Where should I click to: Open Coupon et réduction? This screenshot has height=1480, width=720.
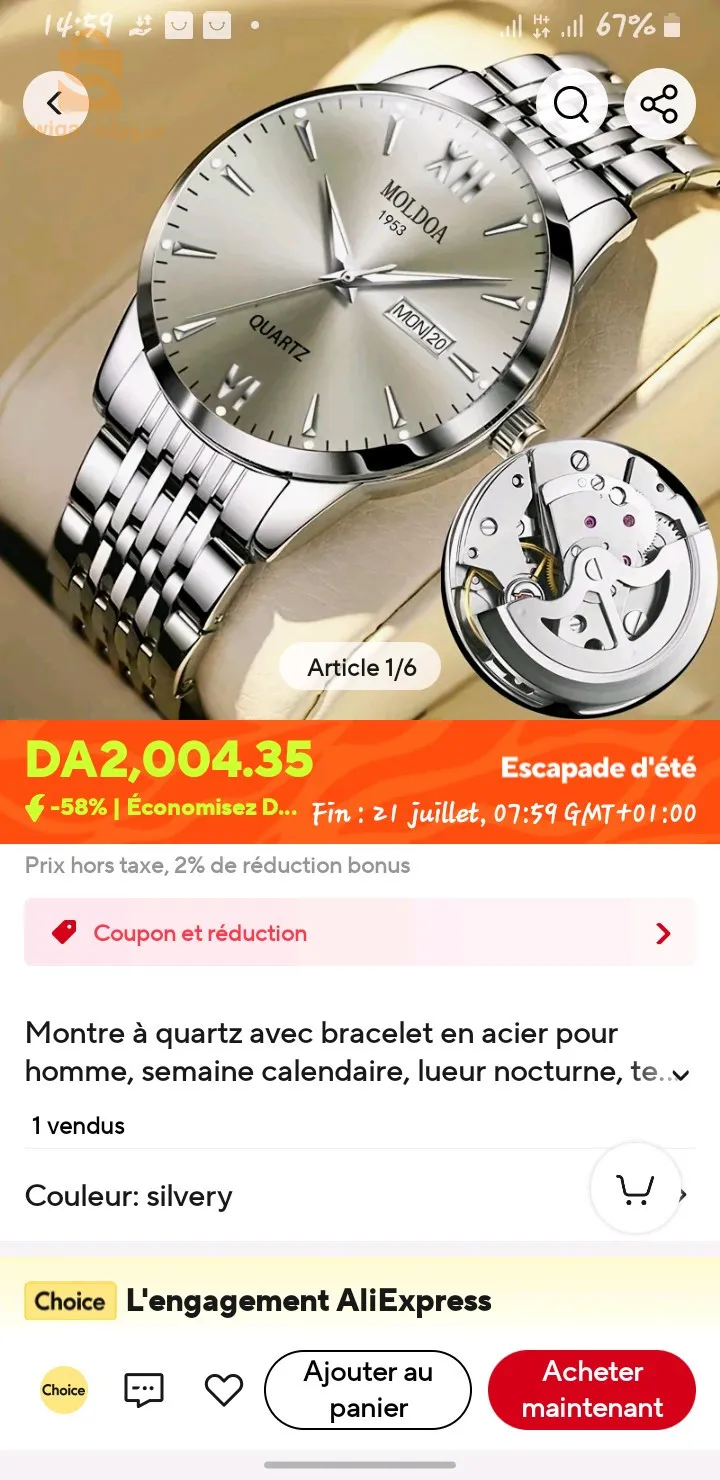coord(360,933)
